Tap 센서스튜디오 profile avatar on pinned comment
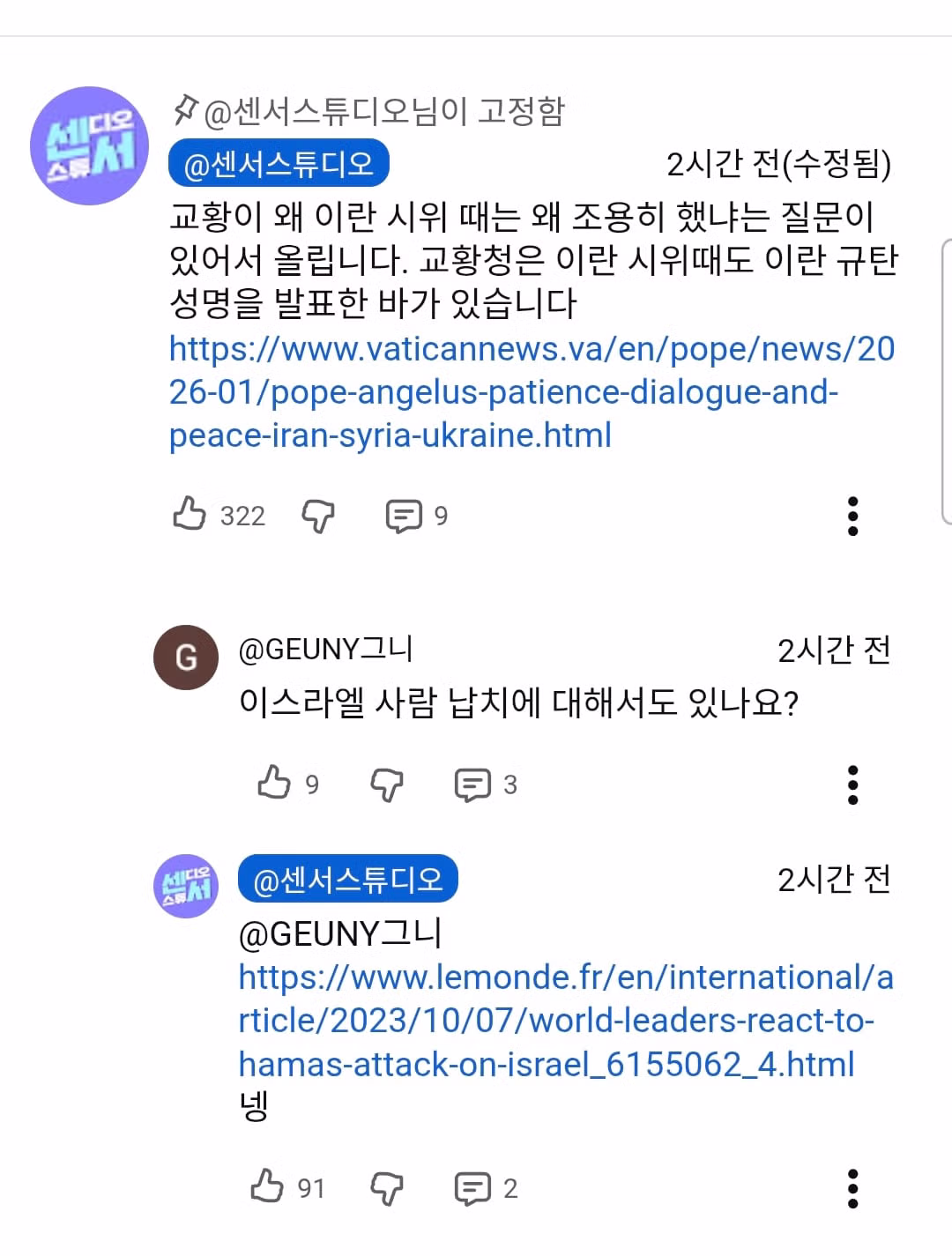 tap(89, 145)
